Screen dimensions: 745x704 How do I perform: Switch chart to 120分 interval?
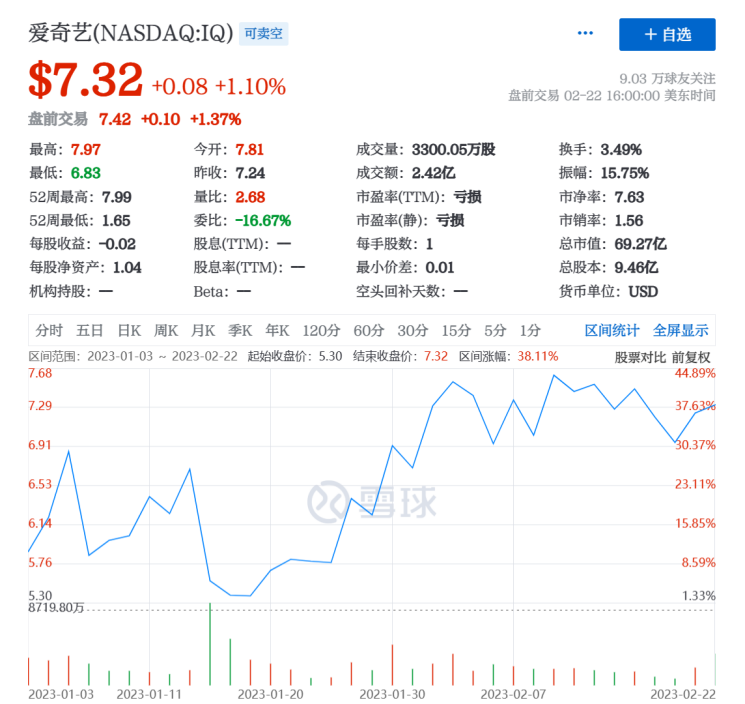click(x=321, y=330)
